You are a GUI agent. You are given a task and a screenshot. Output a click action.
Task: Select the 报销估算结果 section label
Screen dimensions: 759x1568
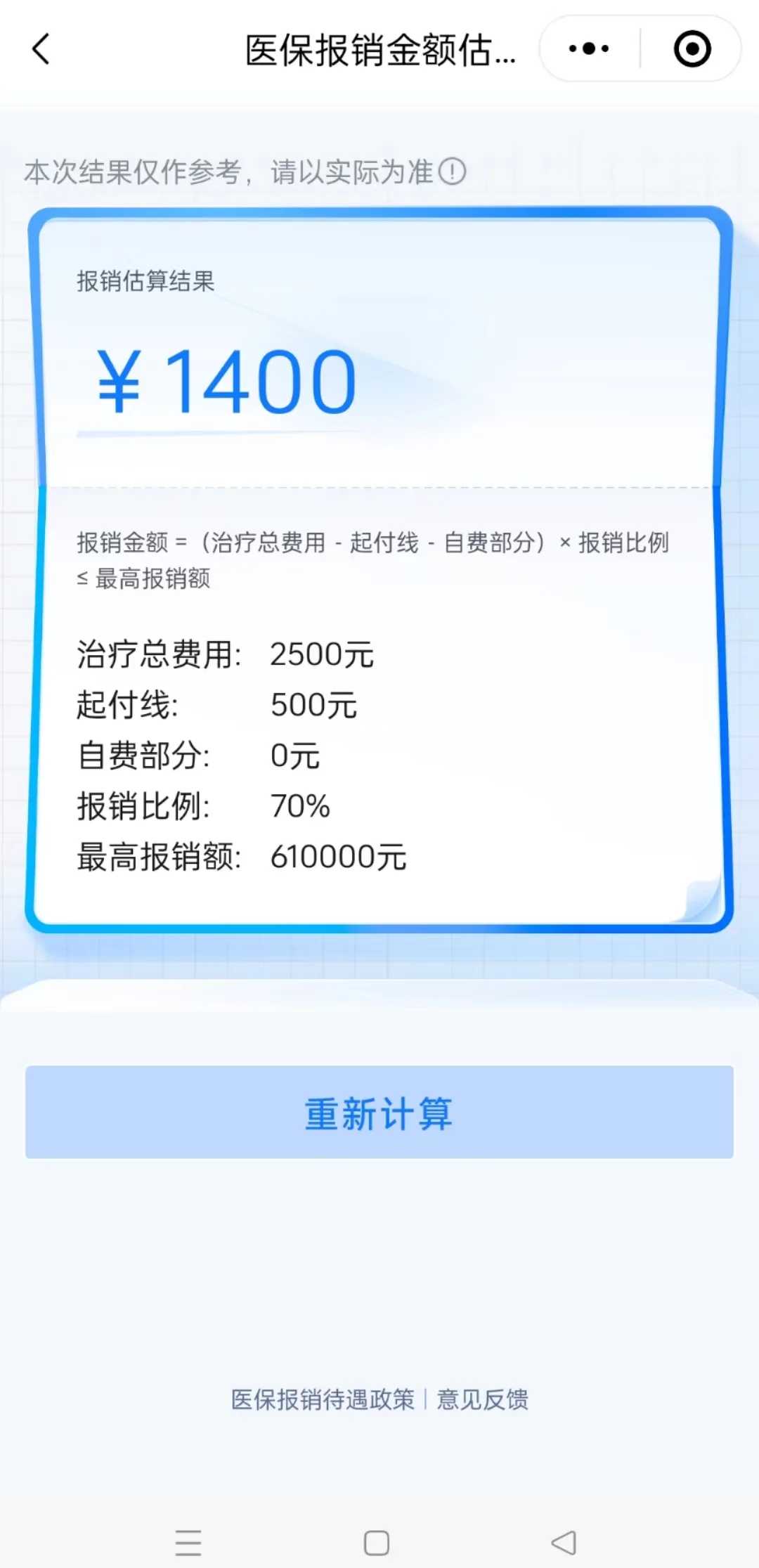click(145, 282)
